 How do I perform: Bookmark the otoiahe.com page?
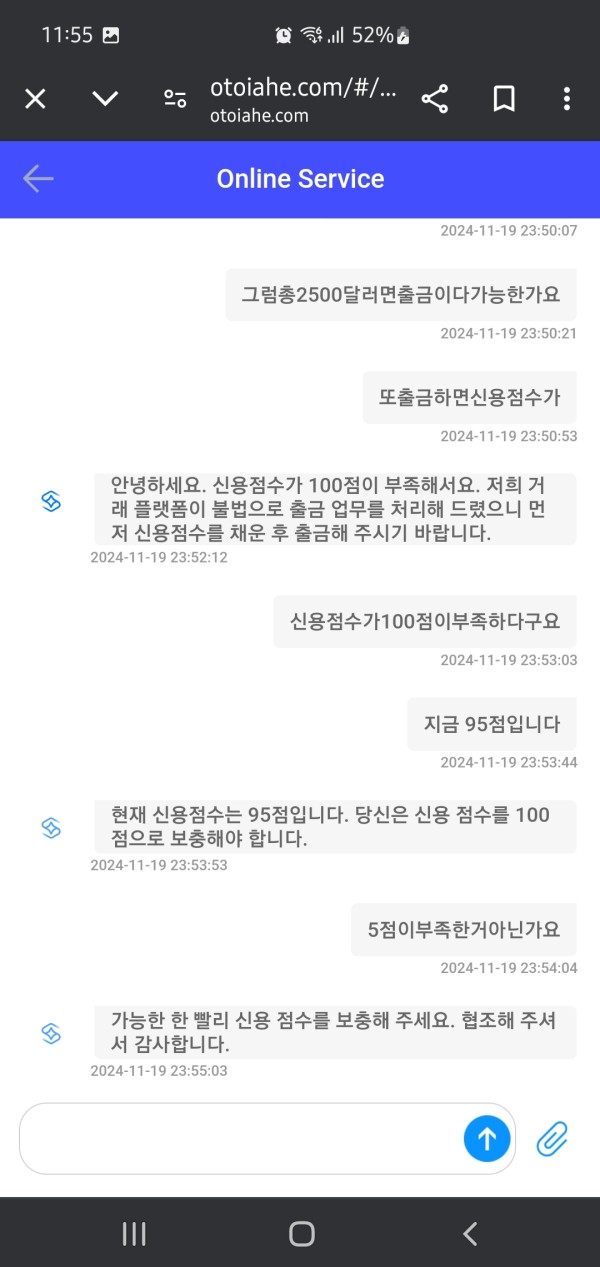click(x=504, y=99)
